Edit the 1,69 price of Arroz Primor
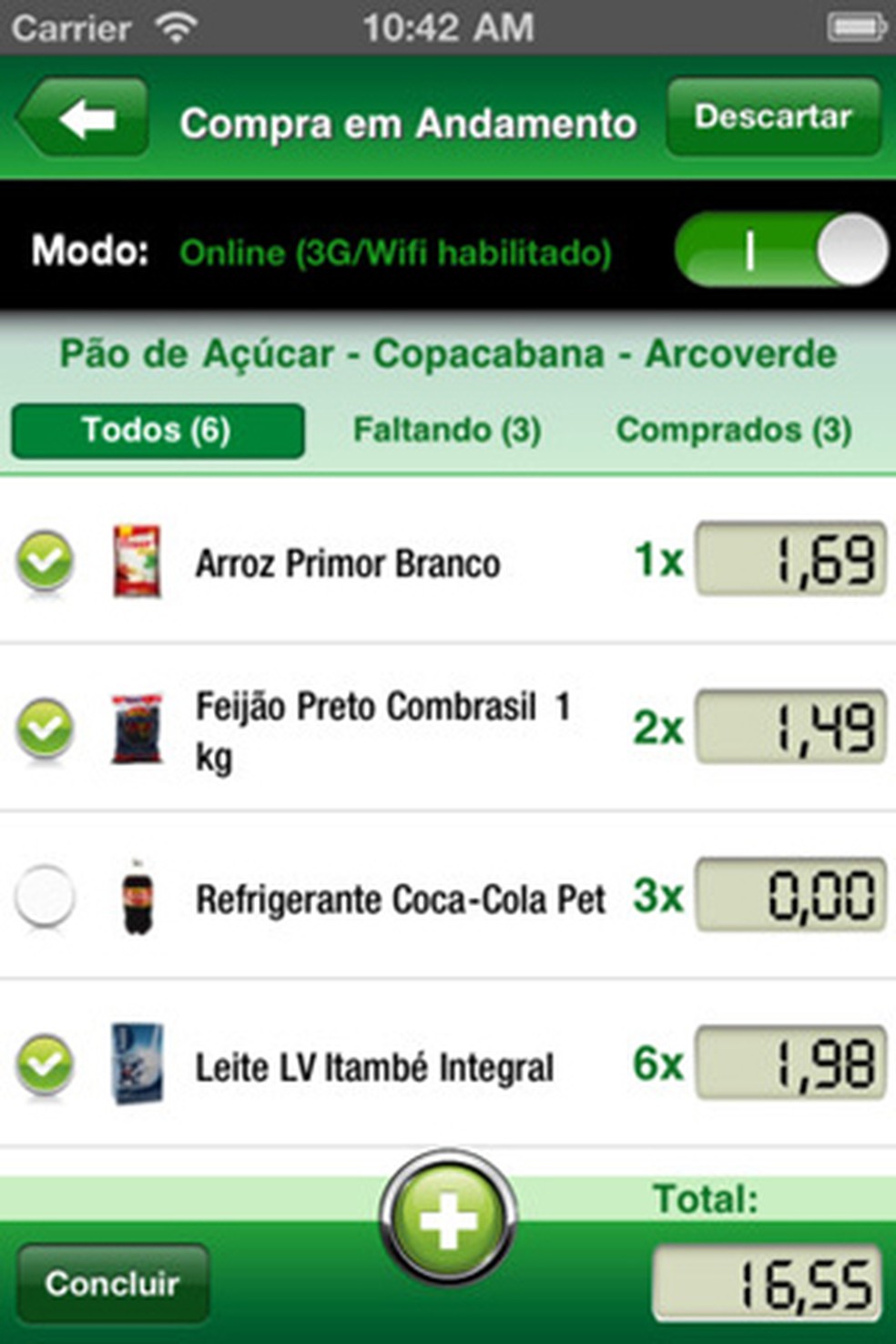Image resolution: width=896 pixels, height=1344 pixels. pyautogui.click(x=789, y=559)
